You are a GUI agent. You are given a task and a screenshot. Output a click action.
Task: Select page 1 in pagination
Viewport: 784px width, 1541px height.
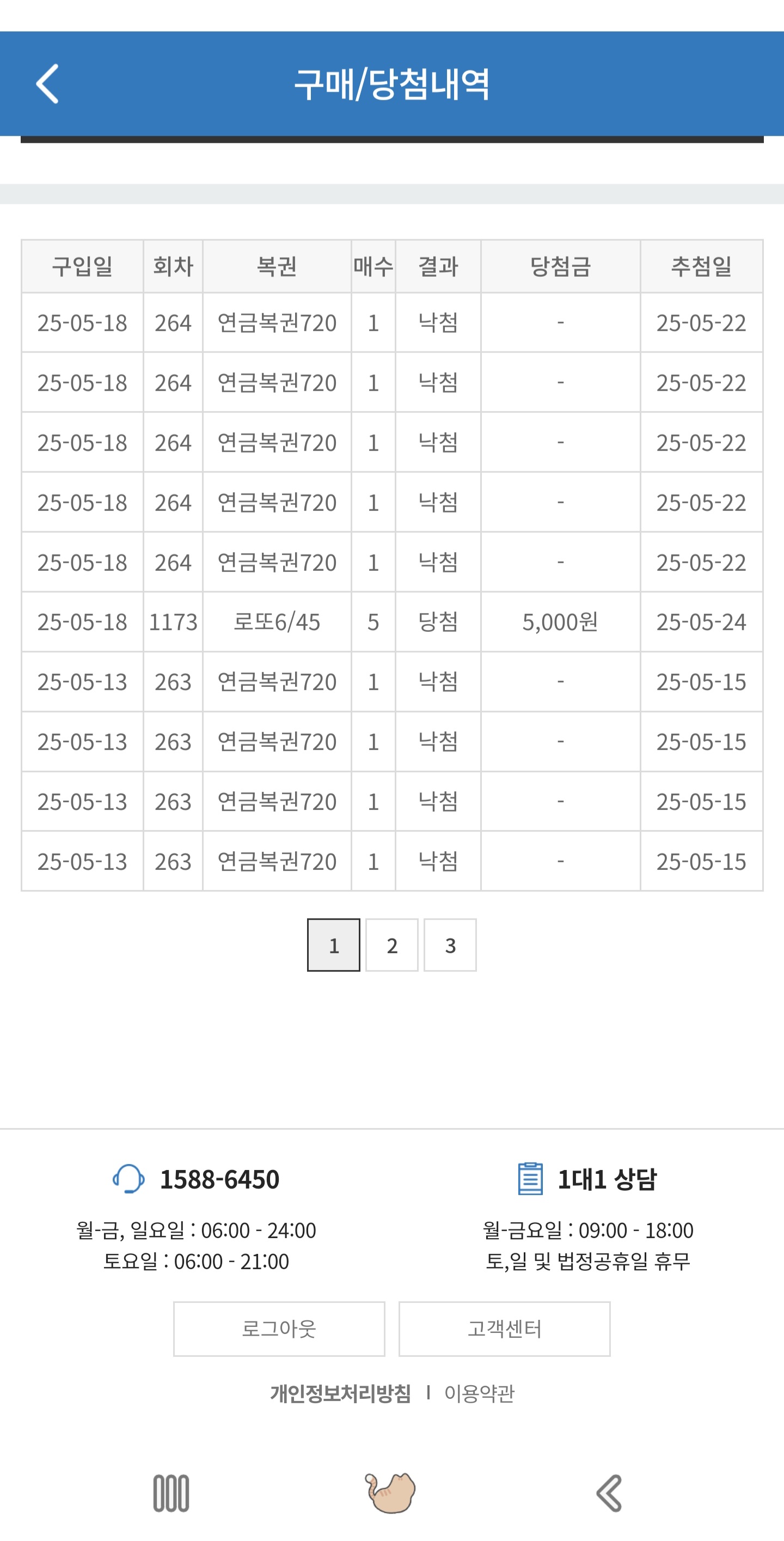pos(334,945)
